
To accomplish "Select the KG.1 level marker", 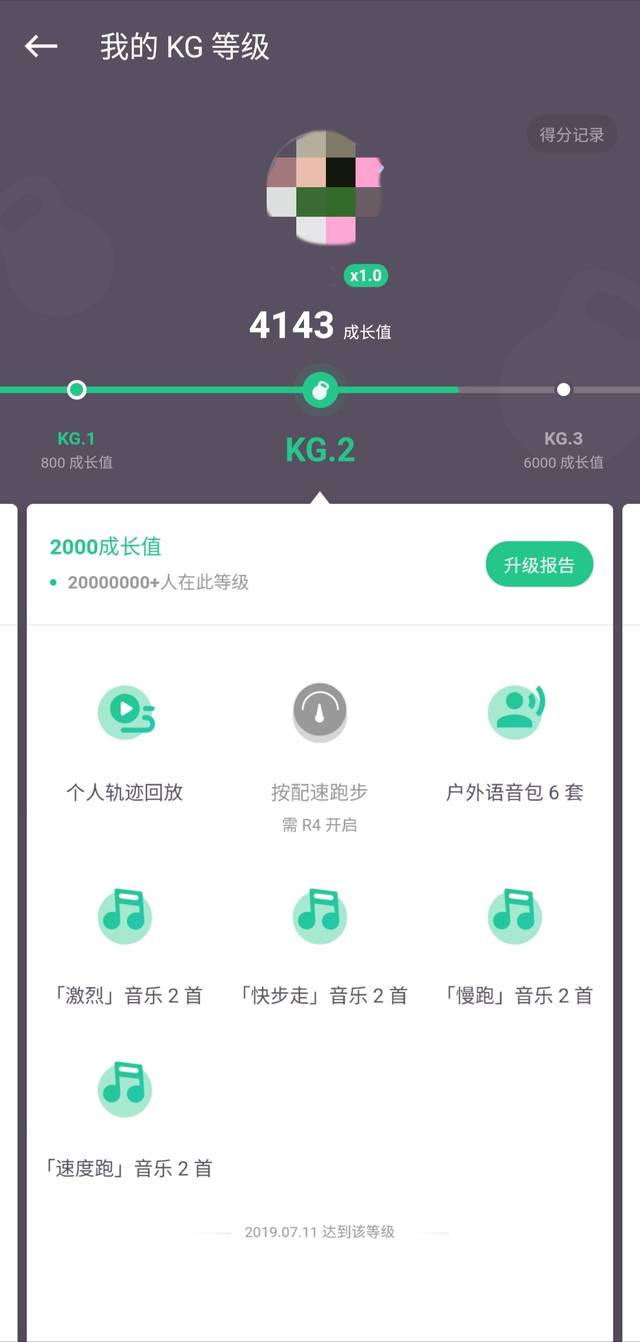I will pyautogui.click(x=76, y=389).
